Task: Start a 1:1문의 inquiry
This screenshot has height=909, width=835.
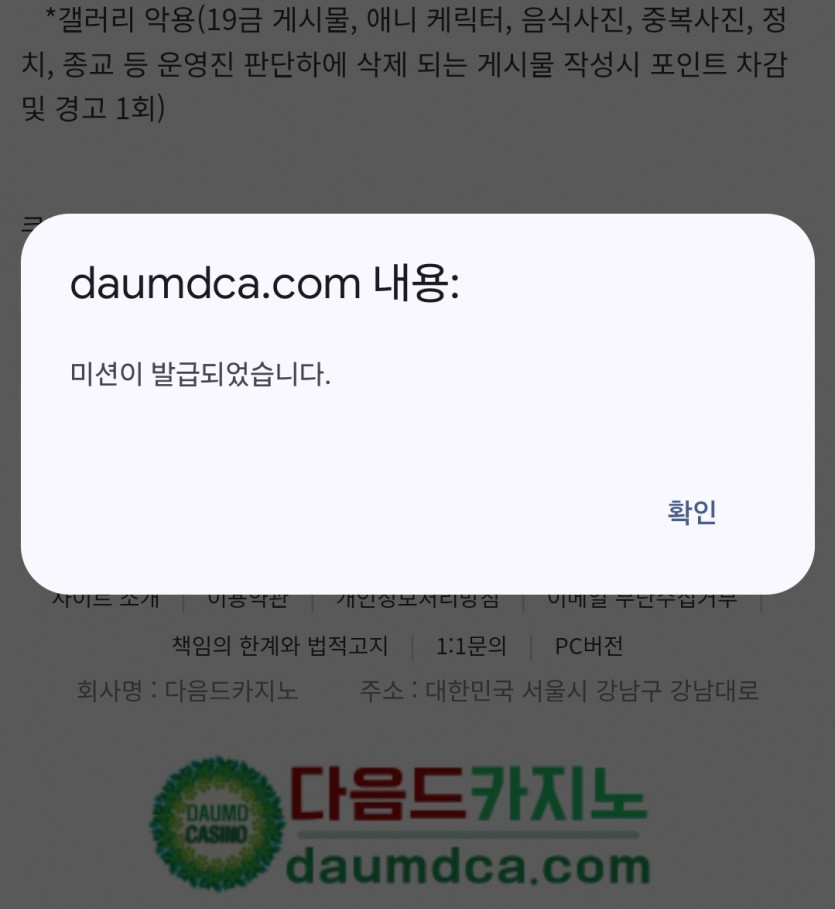Action: [x=471, y=646]
